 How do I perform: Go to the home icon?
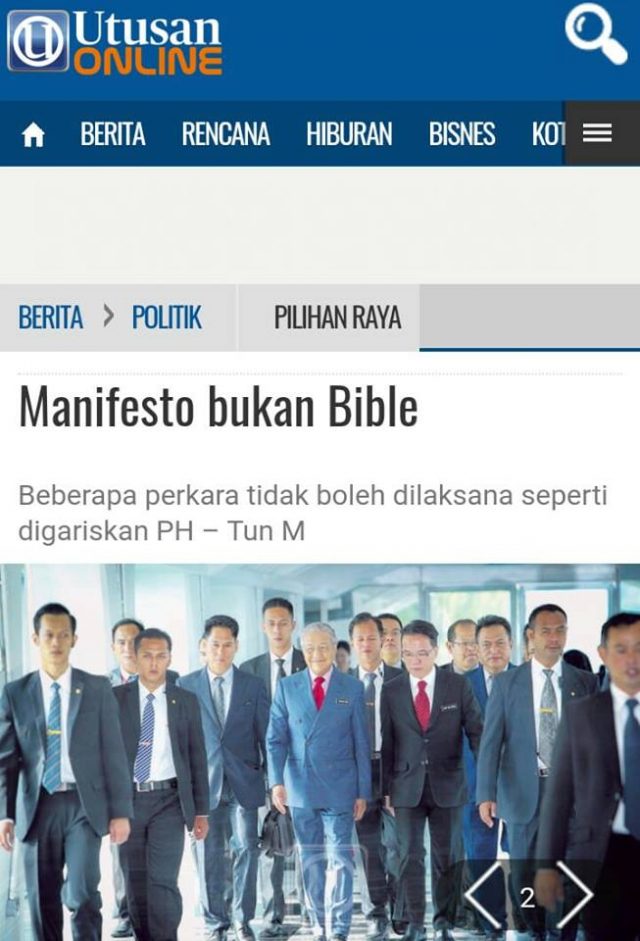click(x=33, y=135)
